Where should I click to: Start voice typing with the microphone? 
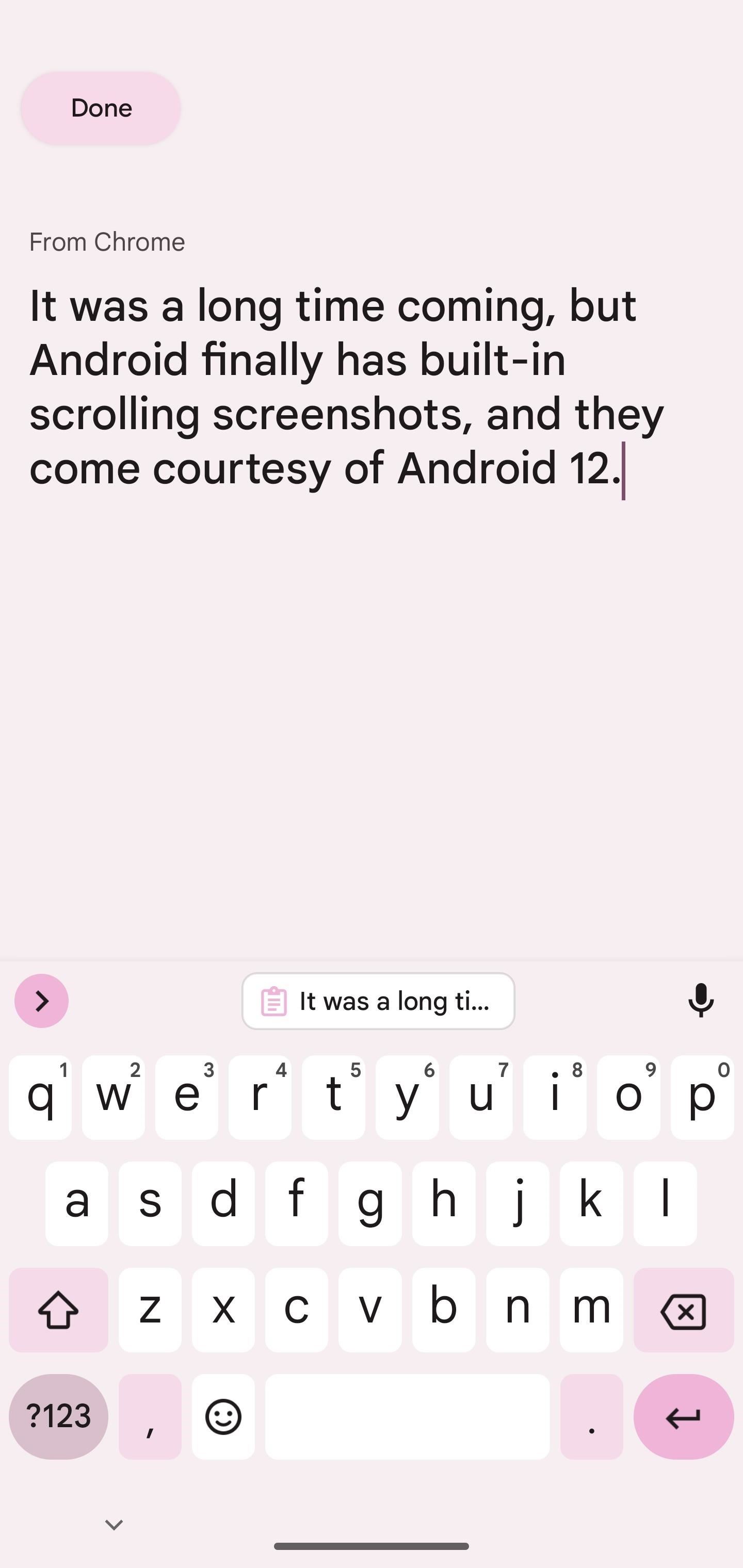pyautogui.click(x=701, y=1001)
